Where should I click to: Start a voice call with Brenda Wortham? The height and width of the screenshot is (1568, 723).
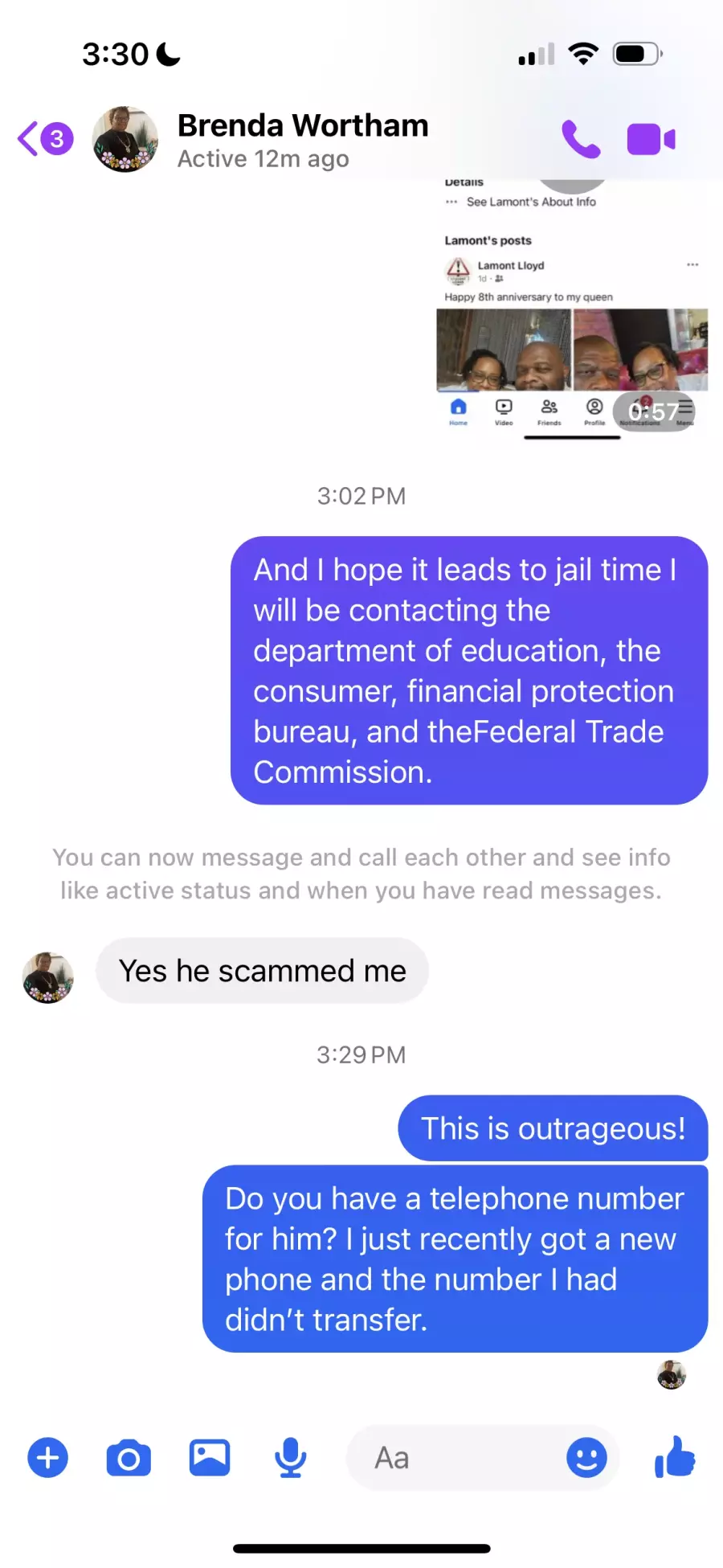click(x=580, y=139)
